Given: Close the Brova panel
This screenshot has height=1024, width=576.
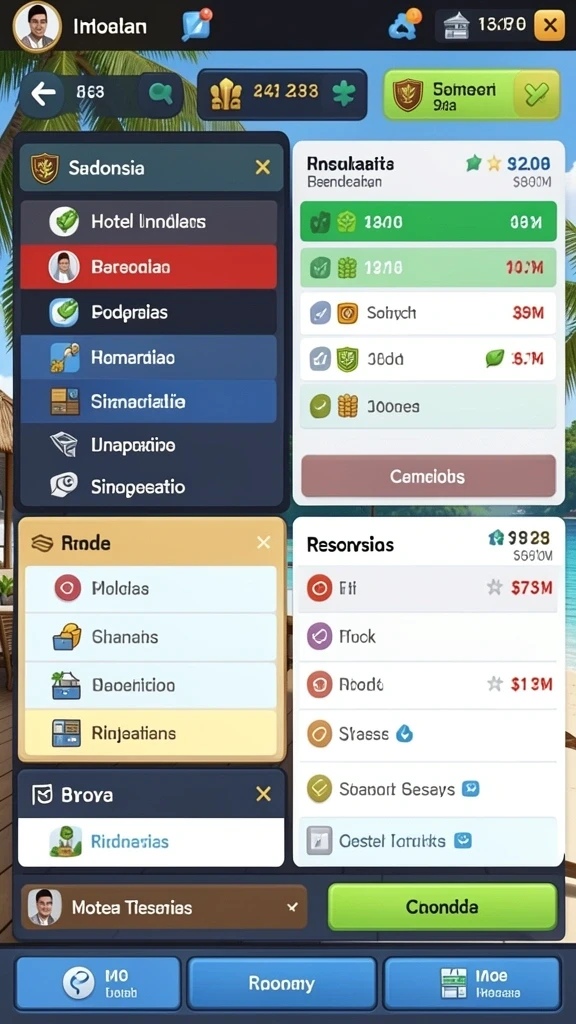Looking at the screenshot, I should [x=263, y=794].
